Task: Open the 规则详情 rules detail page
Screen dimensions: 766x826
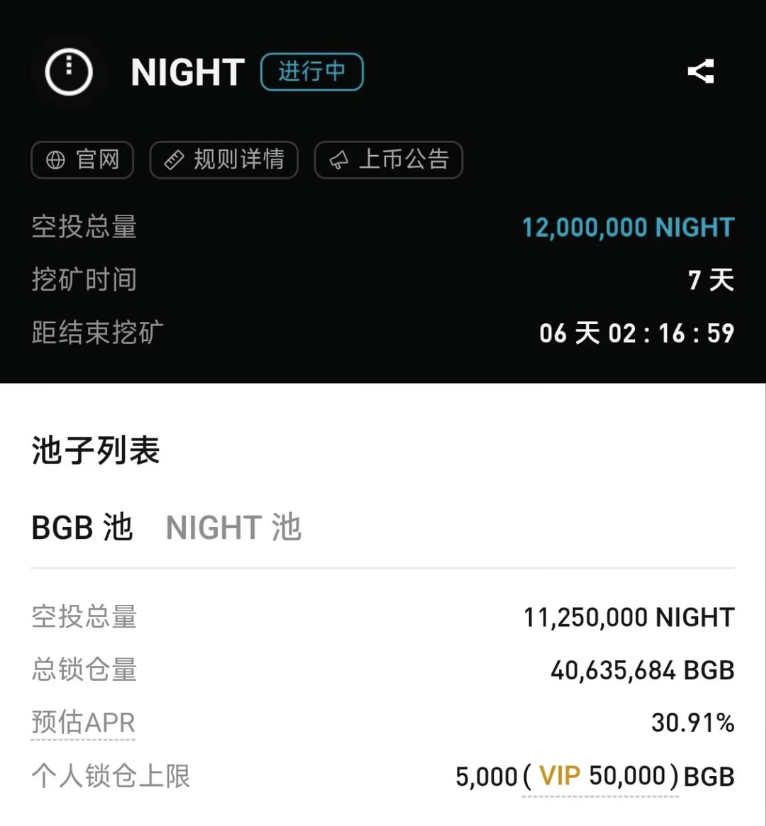Action: pos(223,160)
